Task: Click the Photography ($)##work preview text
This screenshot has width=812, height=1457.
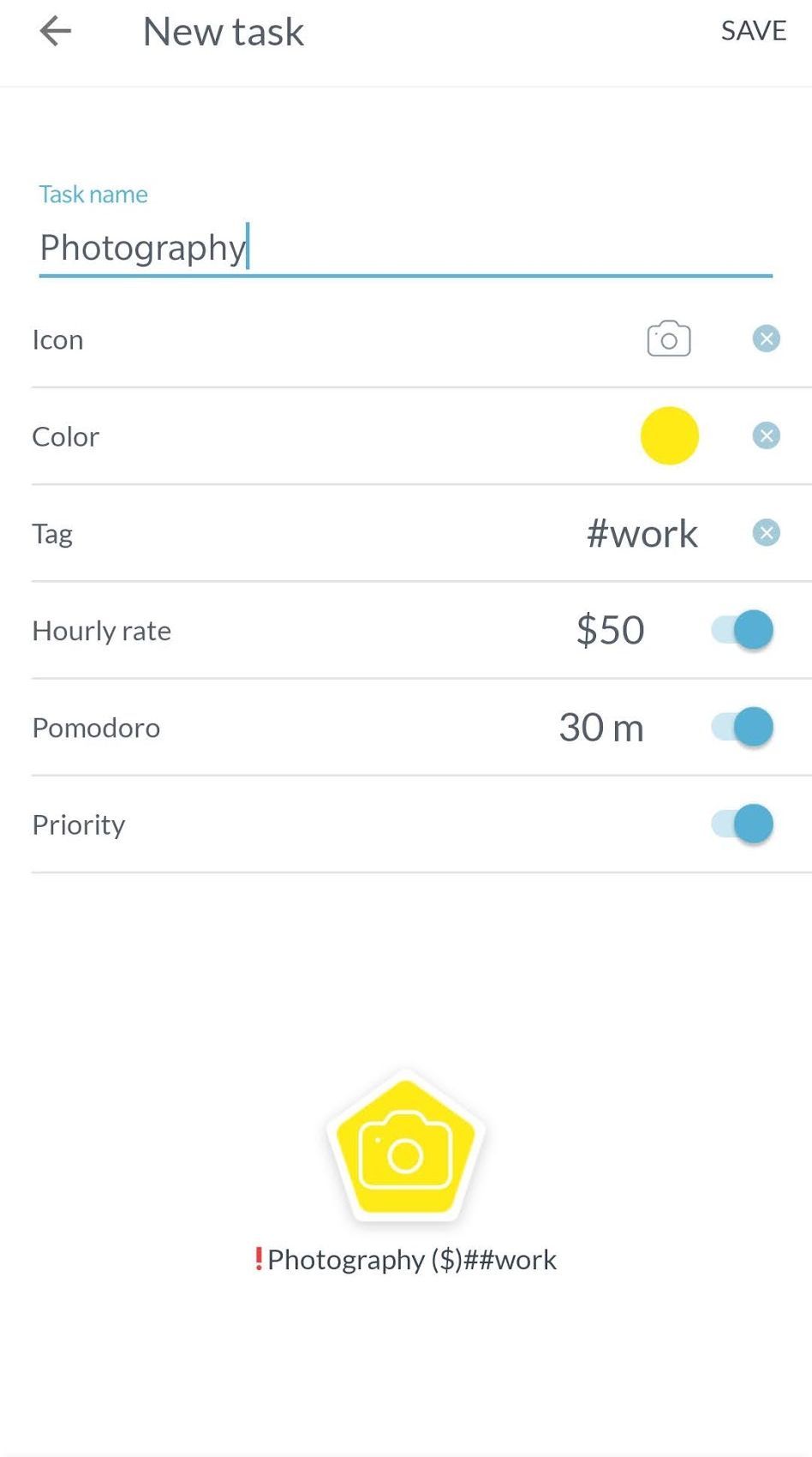Action: (406, 1260)
